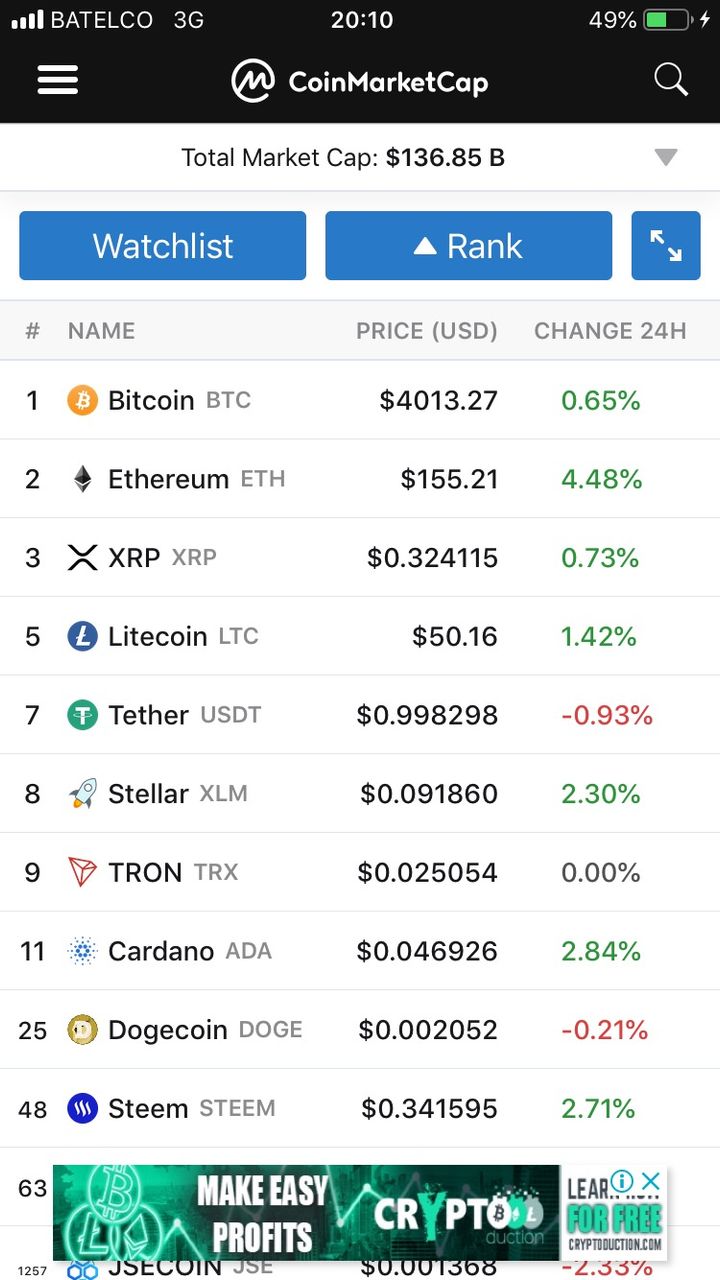View XRP coin page
This screenshot has width=720, height=1280.
[x=360, y=557]
